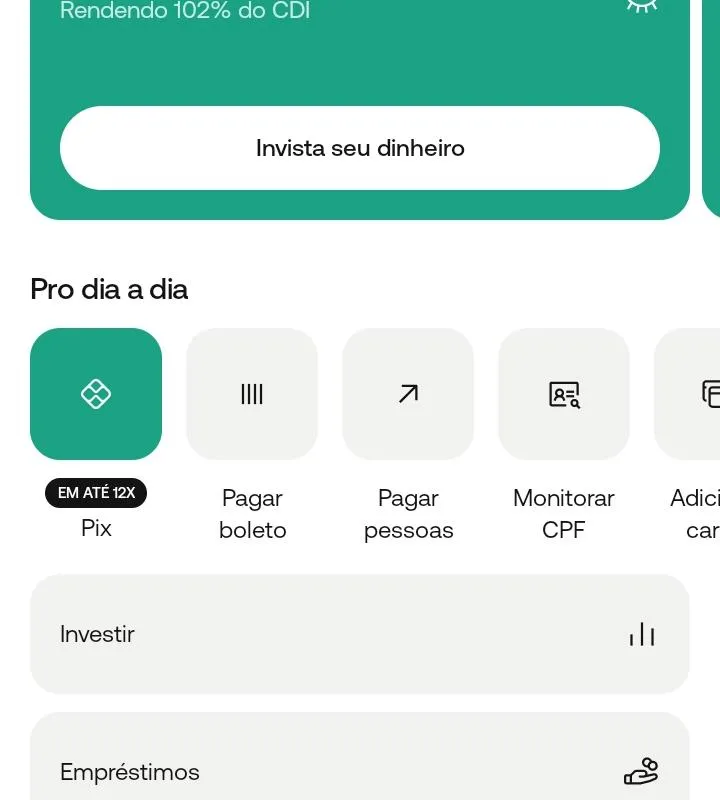Select the Pix diamond icon

tap(96, 394)
